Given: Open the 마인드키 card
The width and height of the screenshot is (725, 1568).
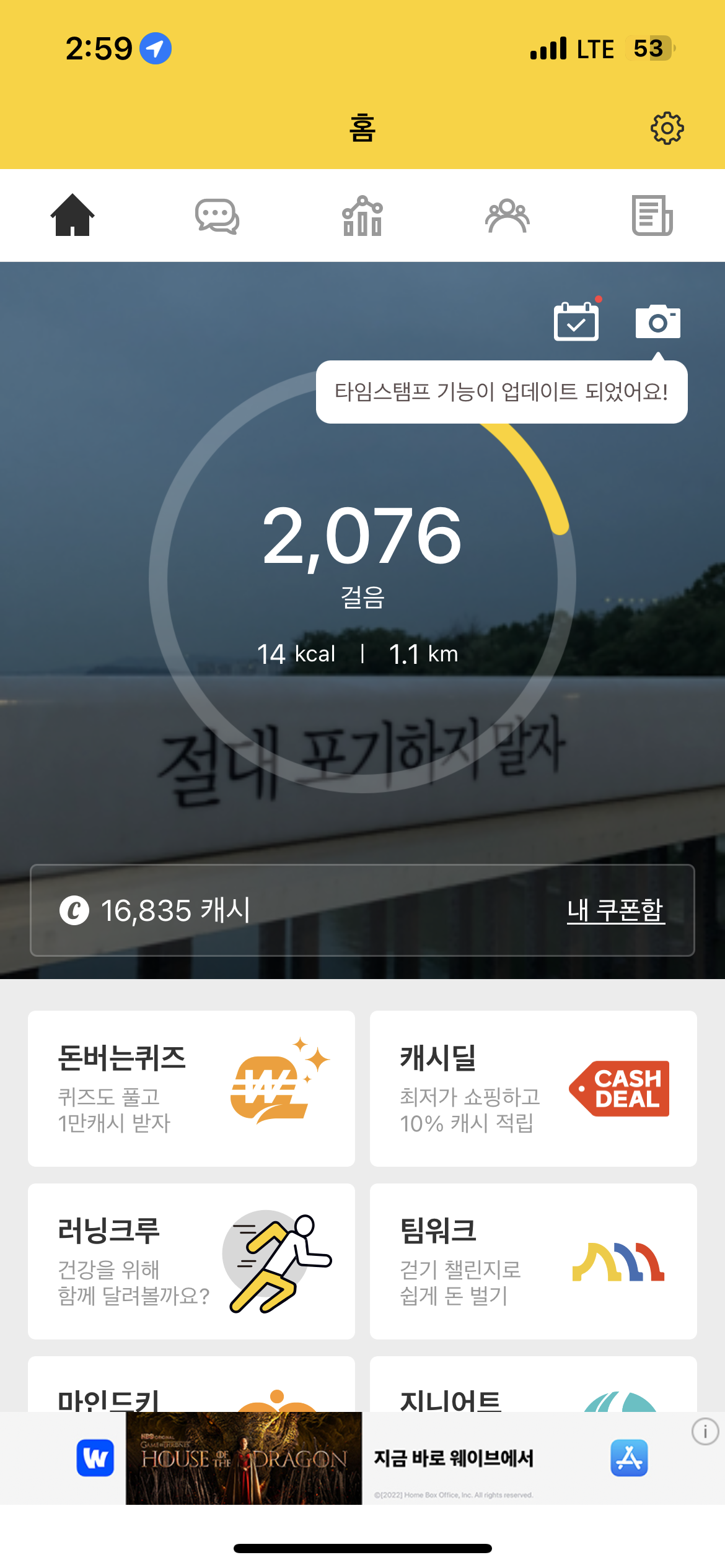Looking at the screenshot, I should [191, 1387].
